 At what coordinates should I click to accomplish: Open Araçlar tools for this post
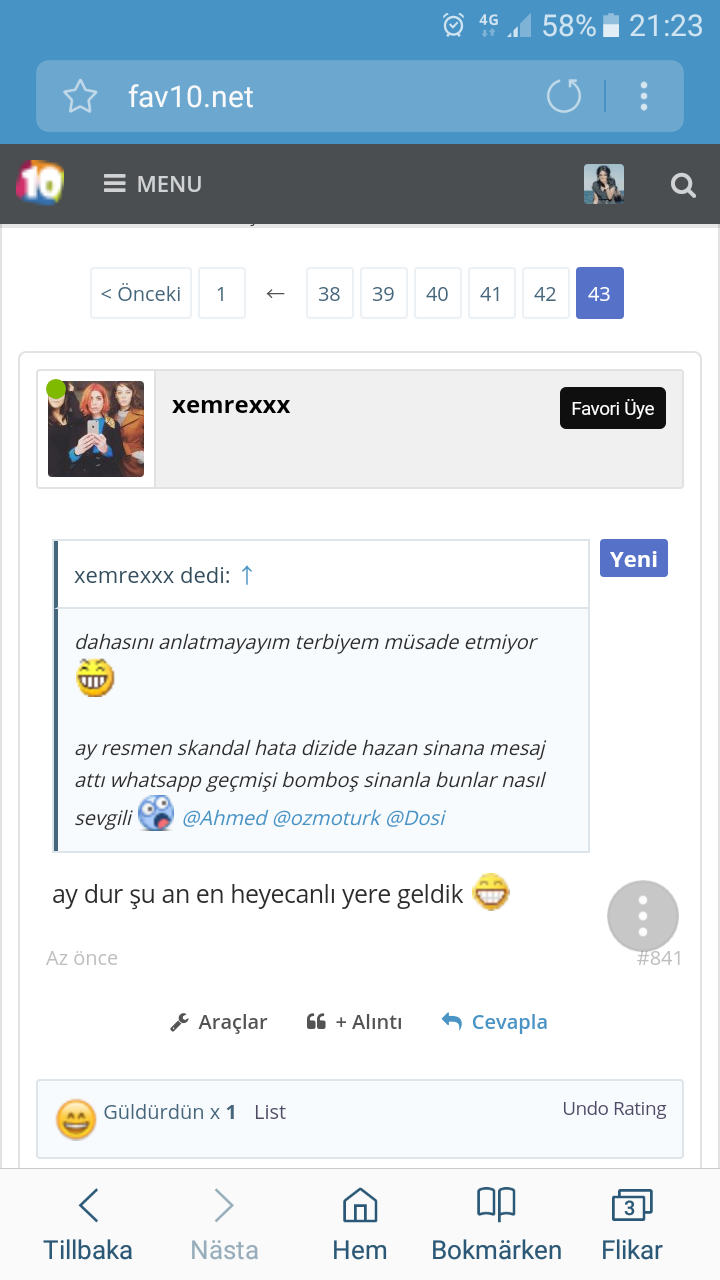click(x=219, y=1022)
